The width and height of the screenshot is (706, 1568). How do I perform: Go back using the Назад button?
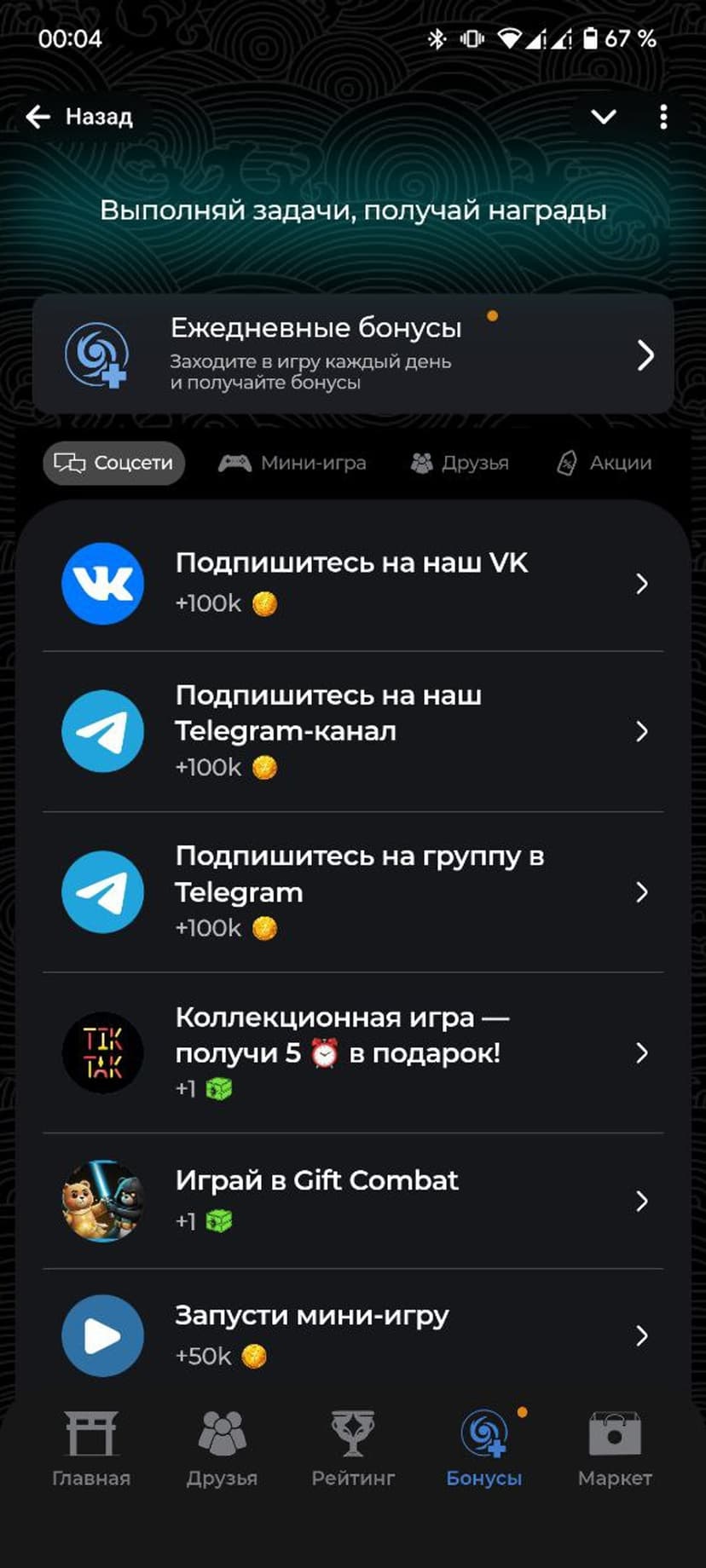point(79,117)
